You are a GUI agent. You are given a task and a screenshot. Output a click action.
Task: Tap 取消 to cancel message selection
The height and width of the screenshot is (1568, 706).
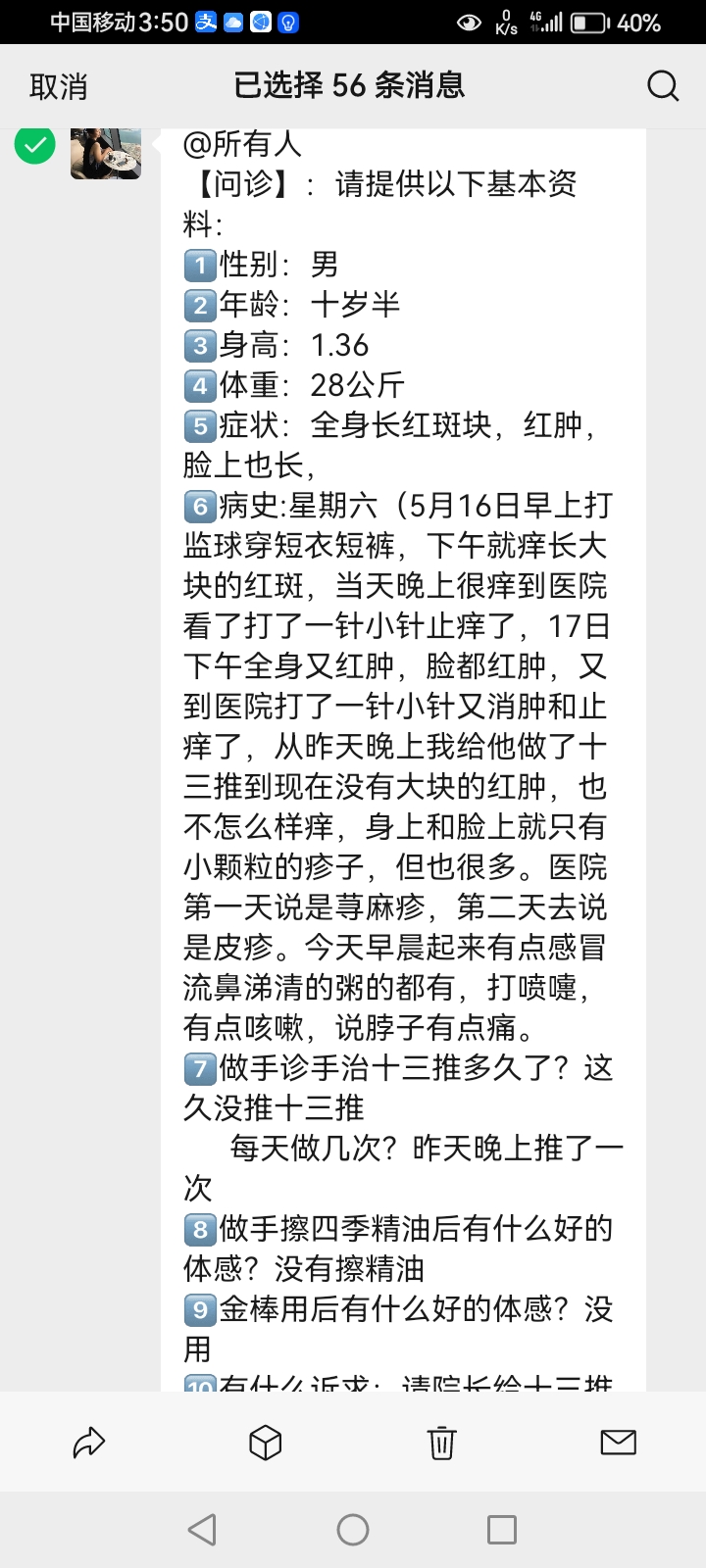point(58,86)
